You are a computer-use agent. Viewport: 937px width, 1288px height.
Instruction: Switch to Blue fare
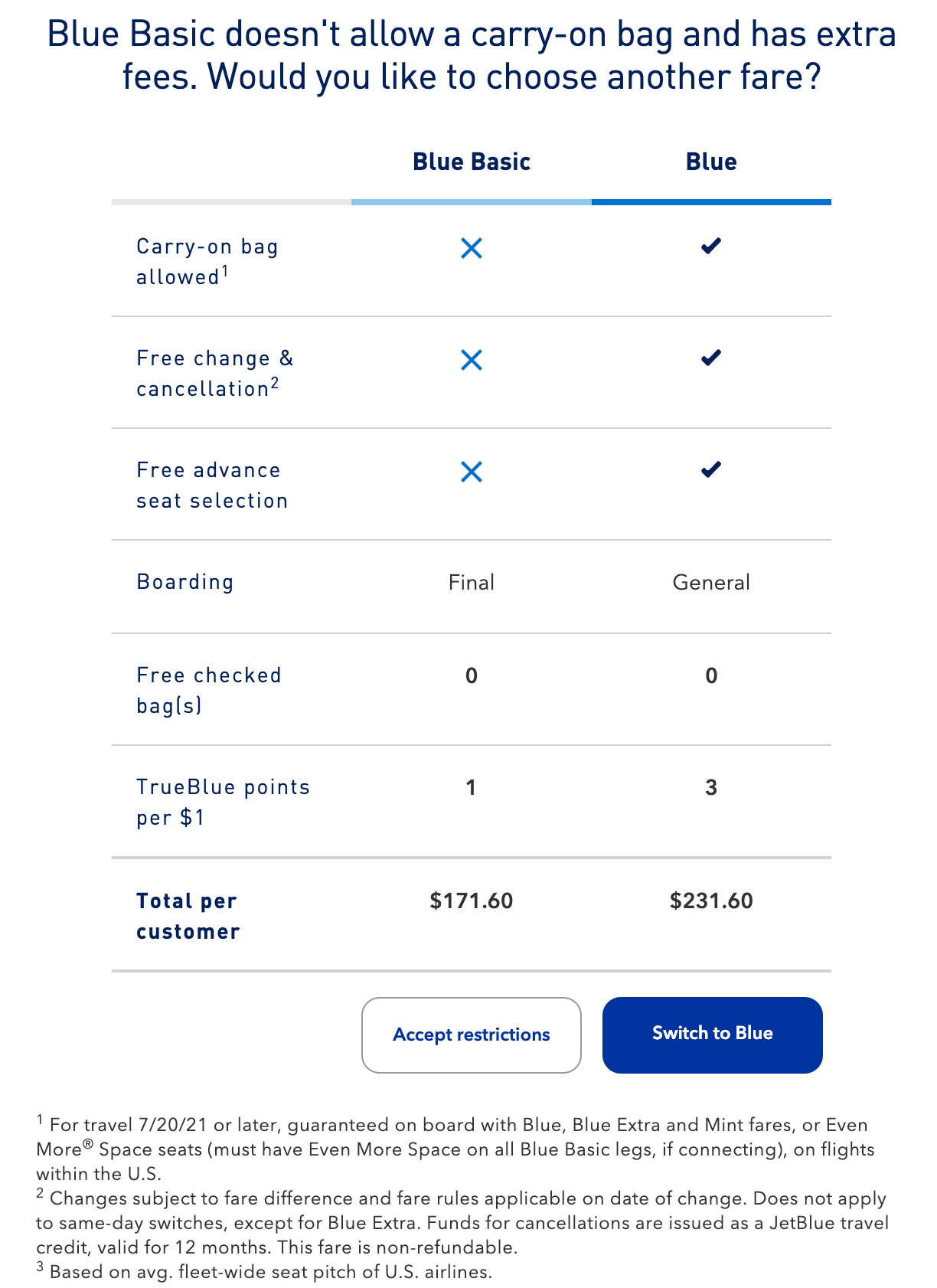[x=712, y=1035]
